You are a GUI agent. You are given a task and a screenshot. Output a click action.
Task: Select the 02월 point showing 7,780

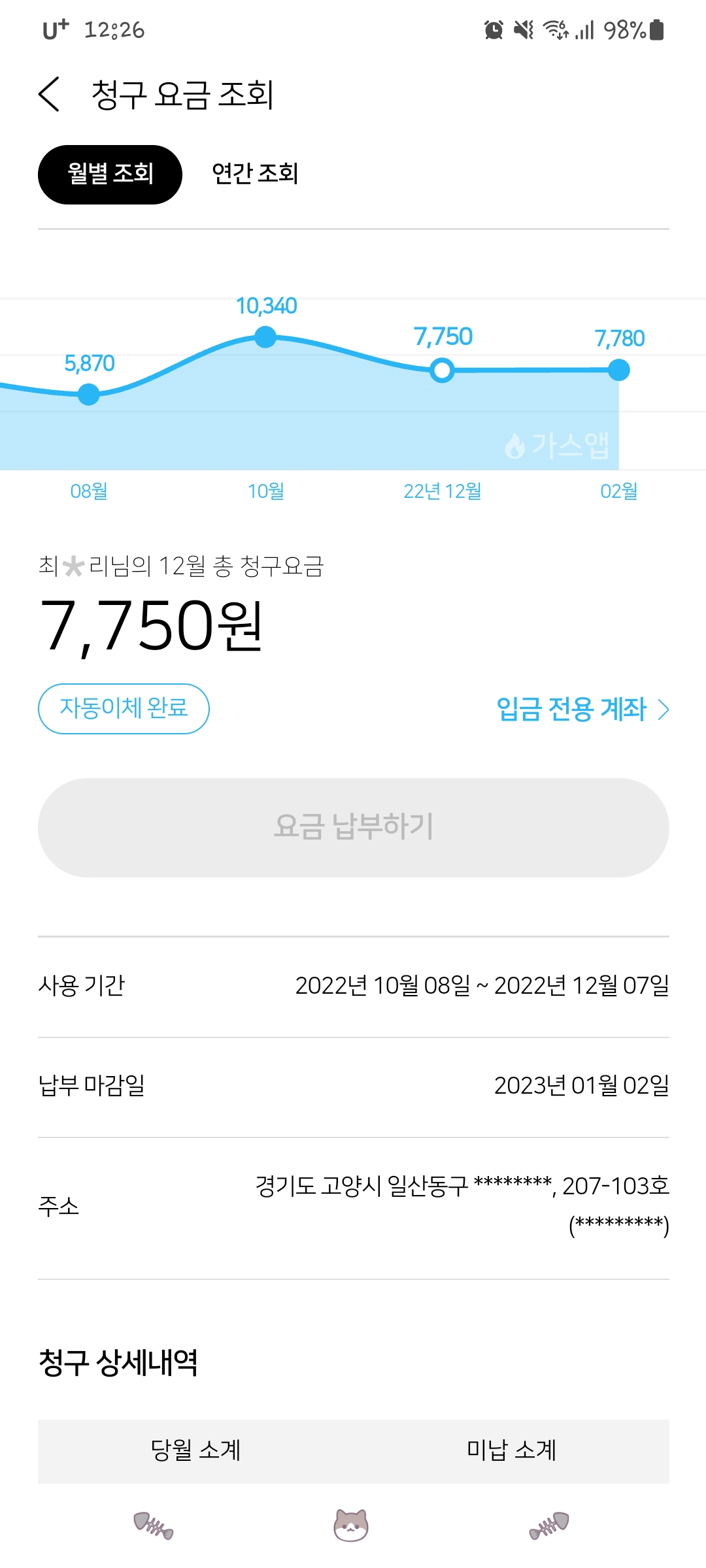tap(618, 370)
